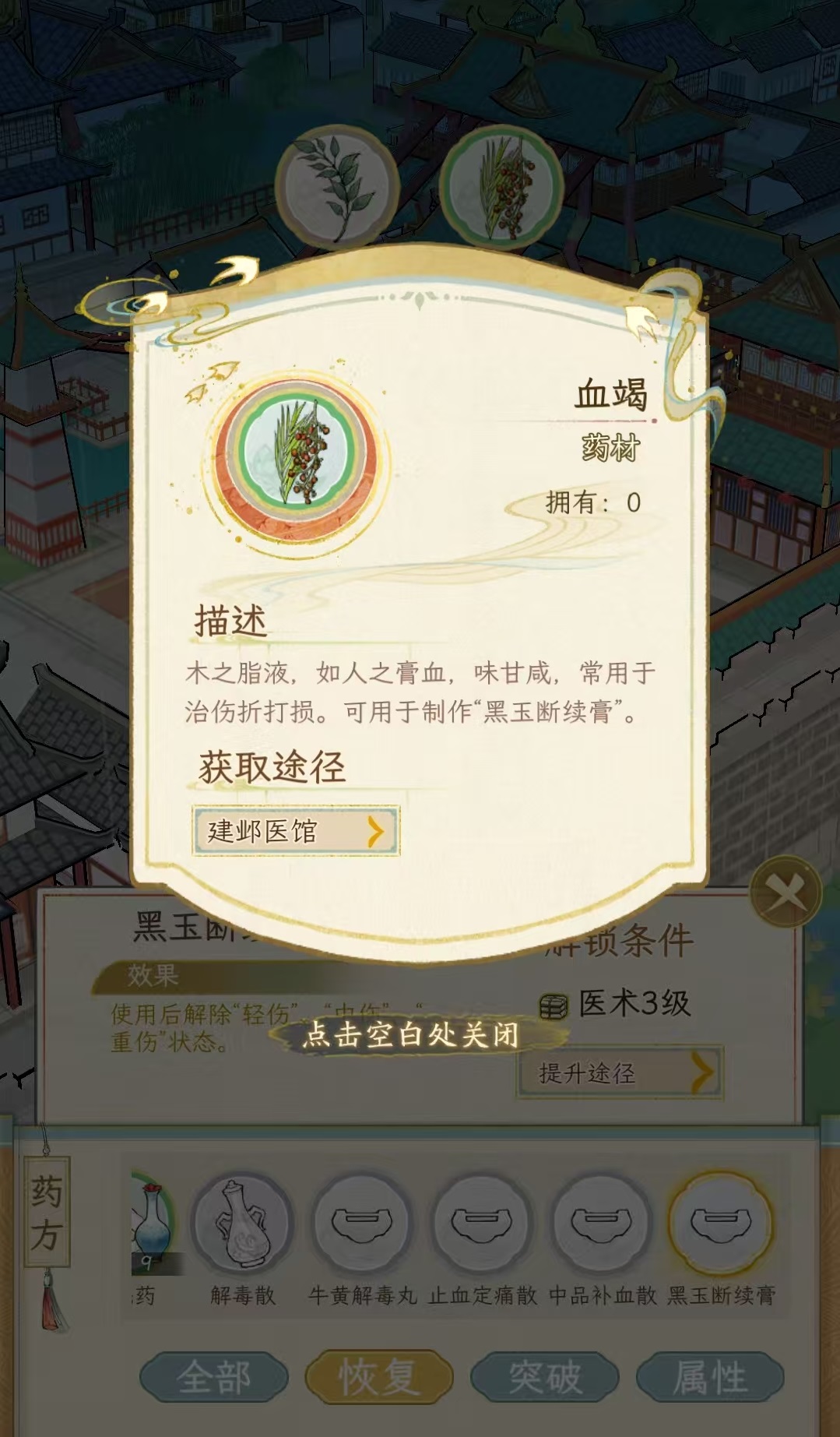Image resolution: width=840 pixels, height=1437 pixels.
Task: Close the panel with the X button
Action: click(785, 892)
